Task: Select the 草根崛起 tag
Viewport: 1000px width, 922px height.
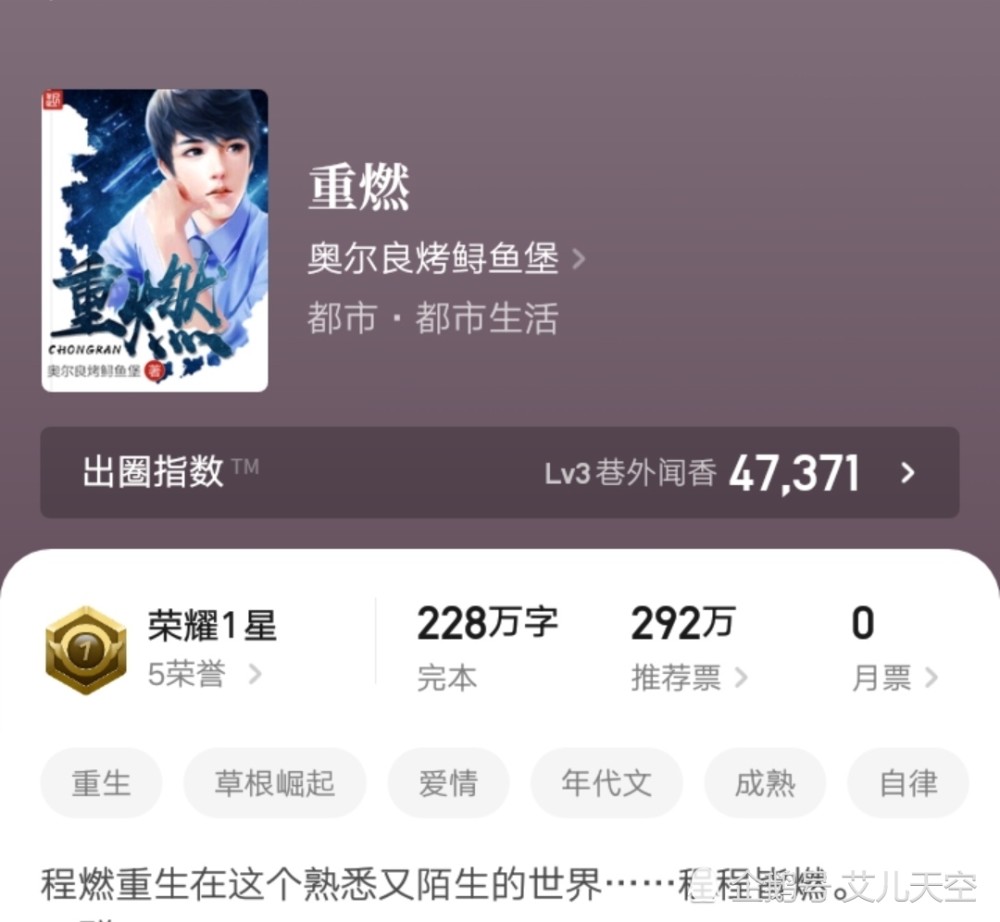Action: [274, 783]
